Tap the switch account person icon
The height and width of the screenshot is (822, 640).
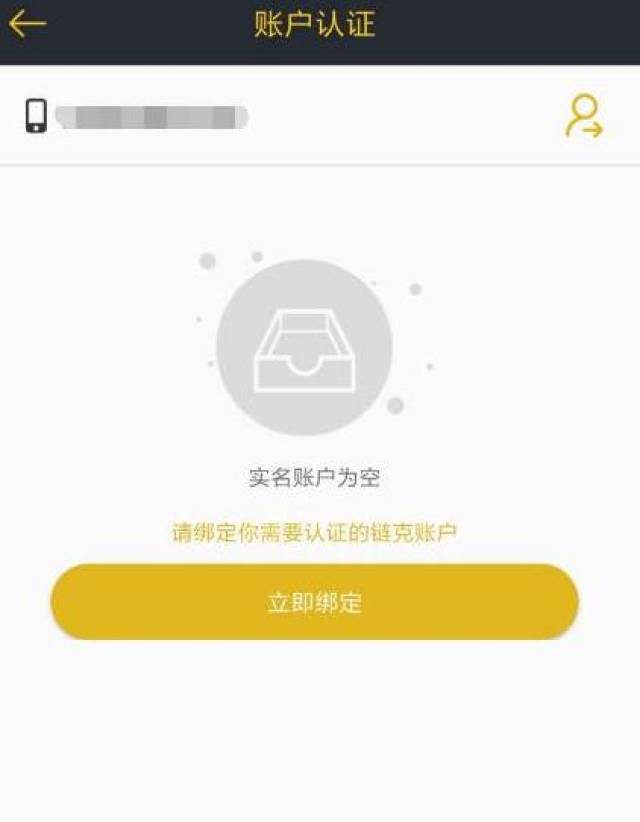583,117
